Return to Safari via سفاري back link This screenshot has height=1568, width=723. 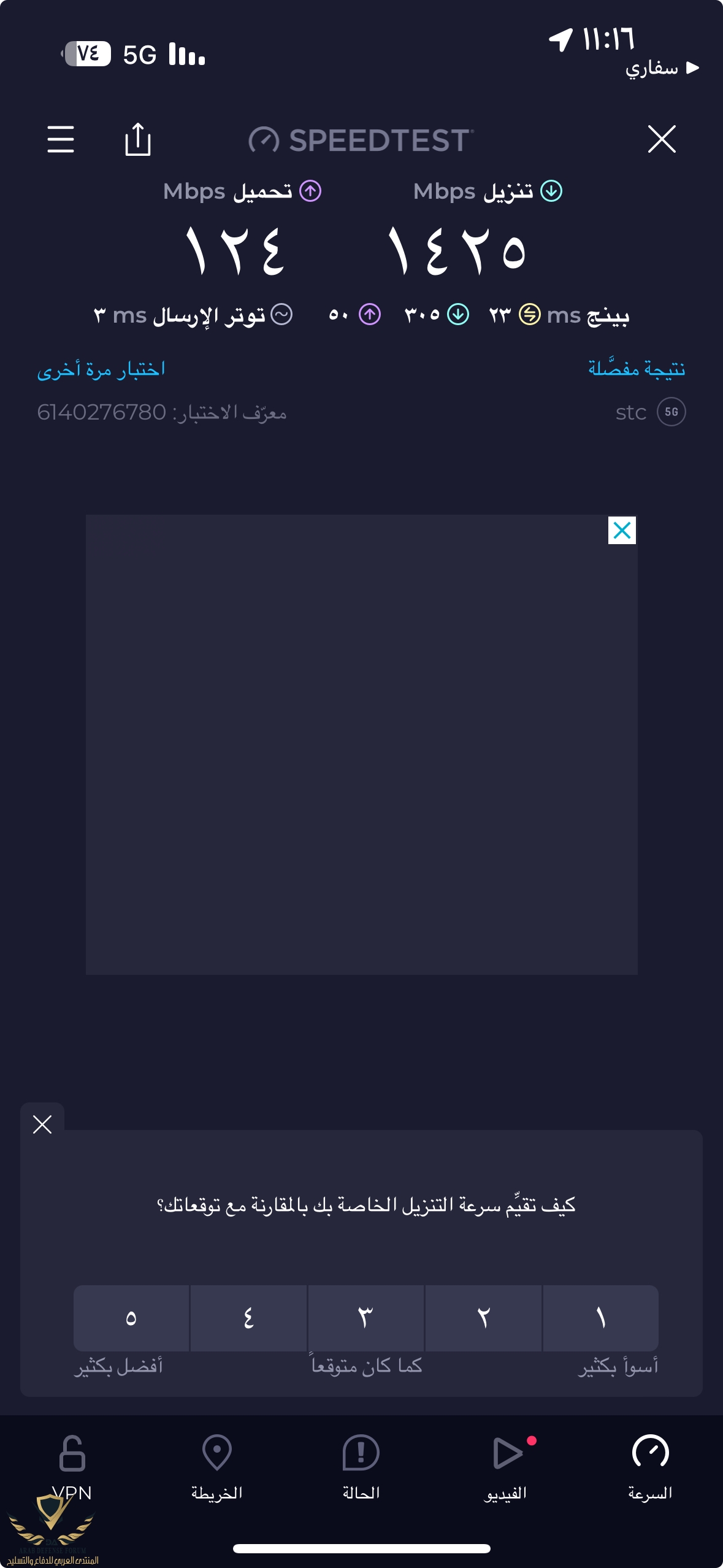coord(661,67)
